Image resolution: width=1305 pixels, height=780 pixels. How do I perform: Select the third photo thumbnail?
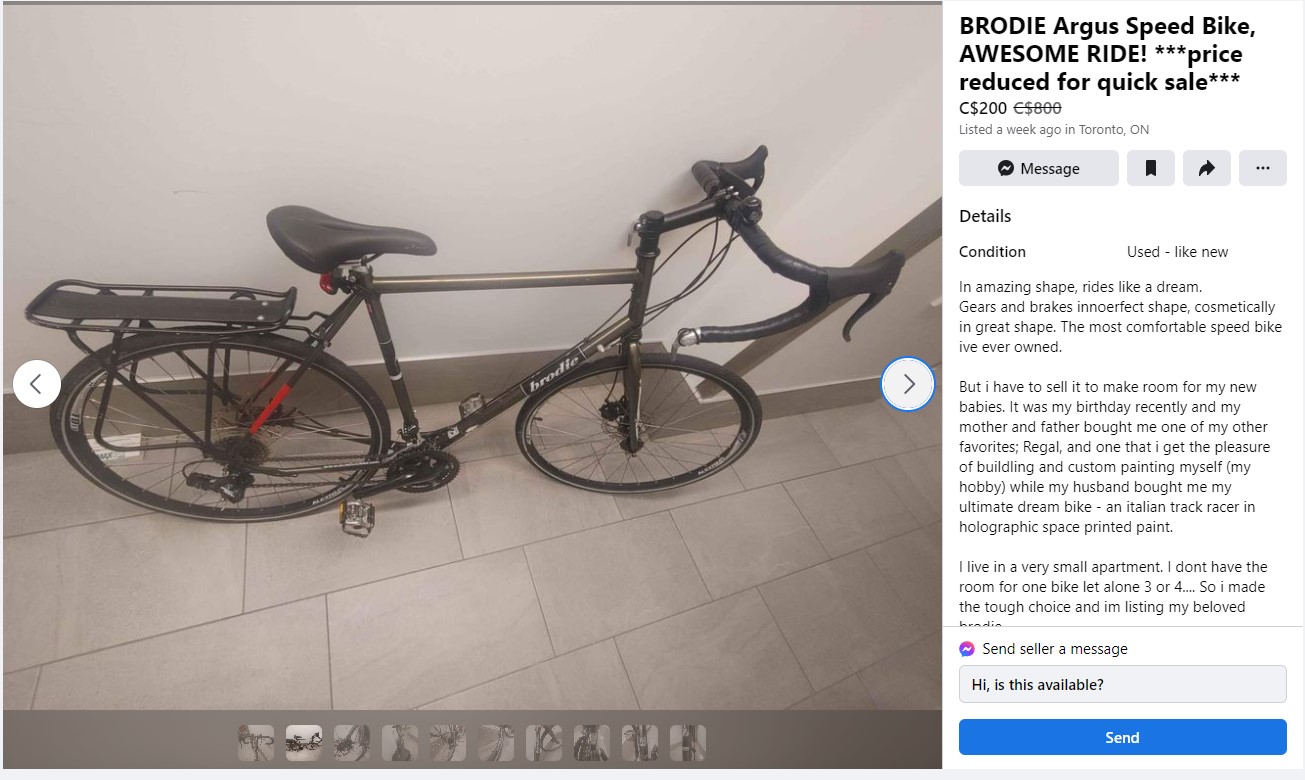coord(352,743)
